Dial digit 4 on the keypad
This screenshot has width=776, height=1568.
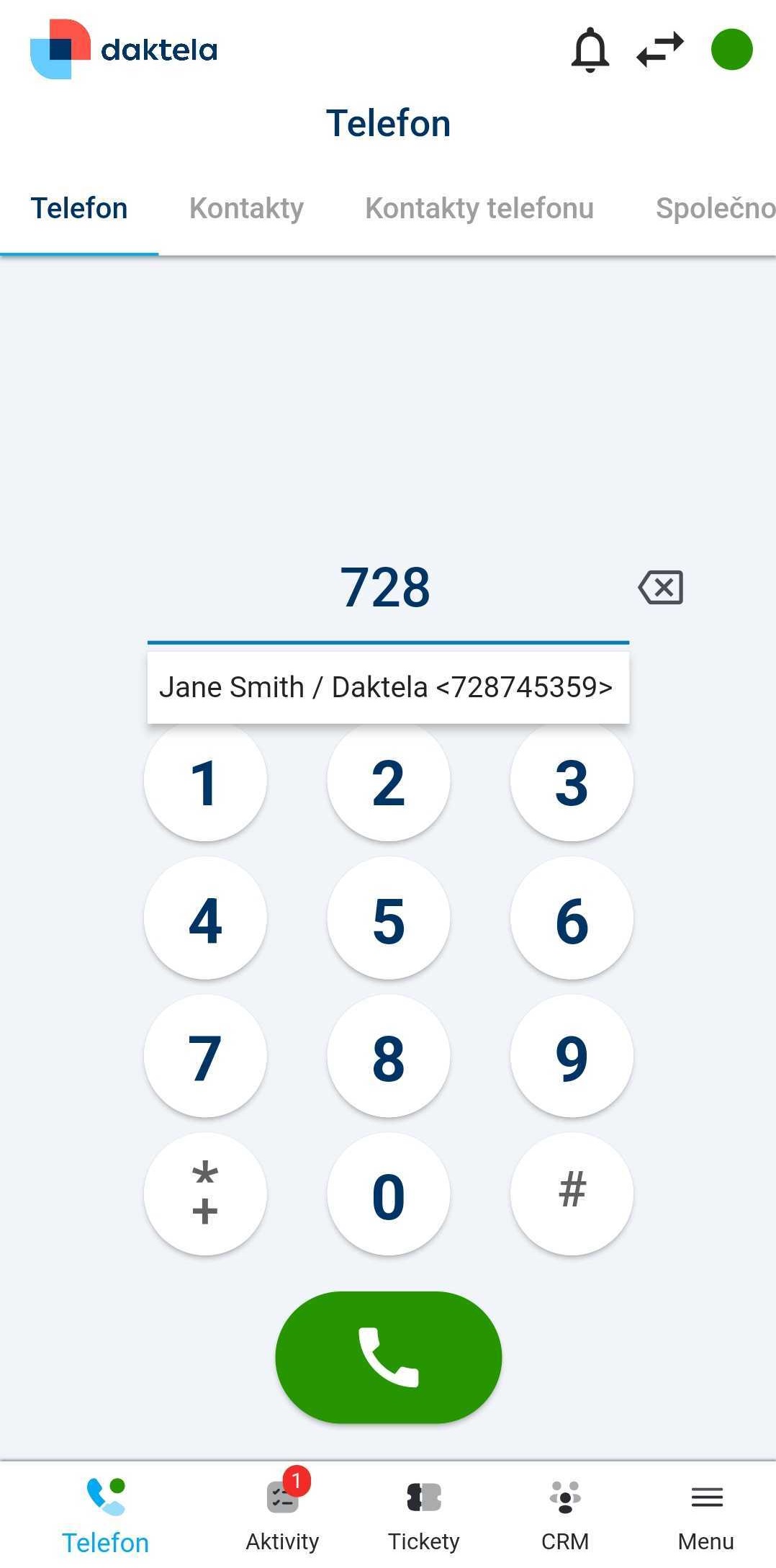205,919
